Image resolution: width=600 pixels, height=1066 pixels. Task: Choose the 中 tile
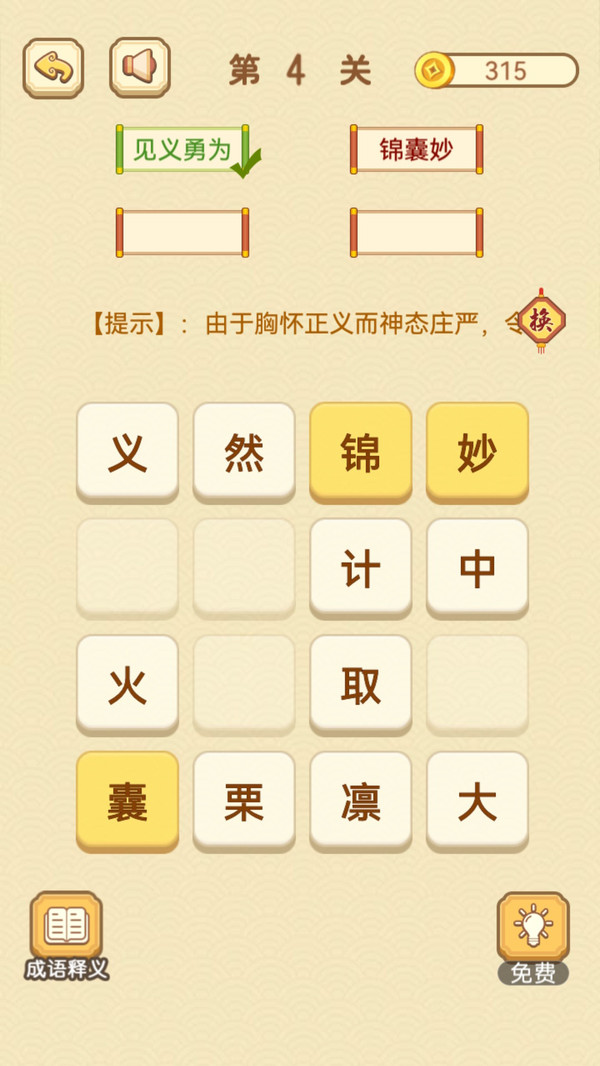tap(478, 569)
